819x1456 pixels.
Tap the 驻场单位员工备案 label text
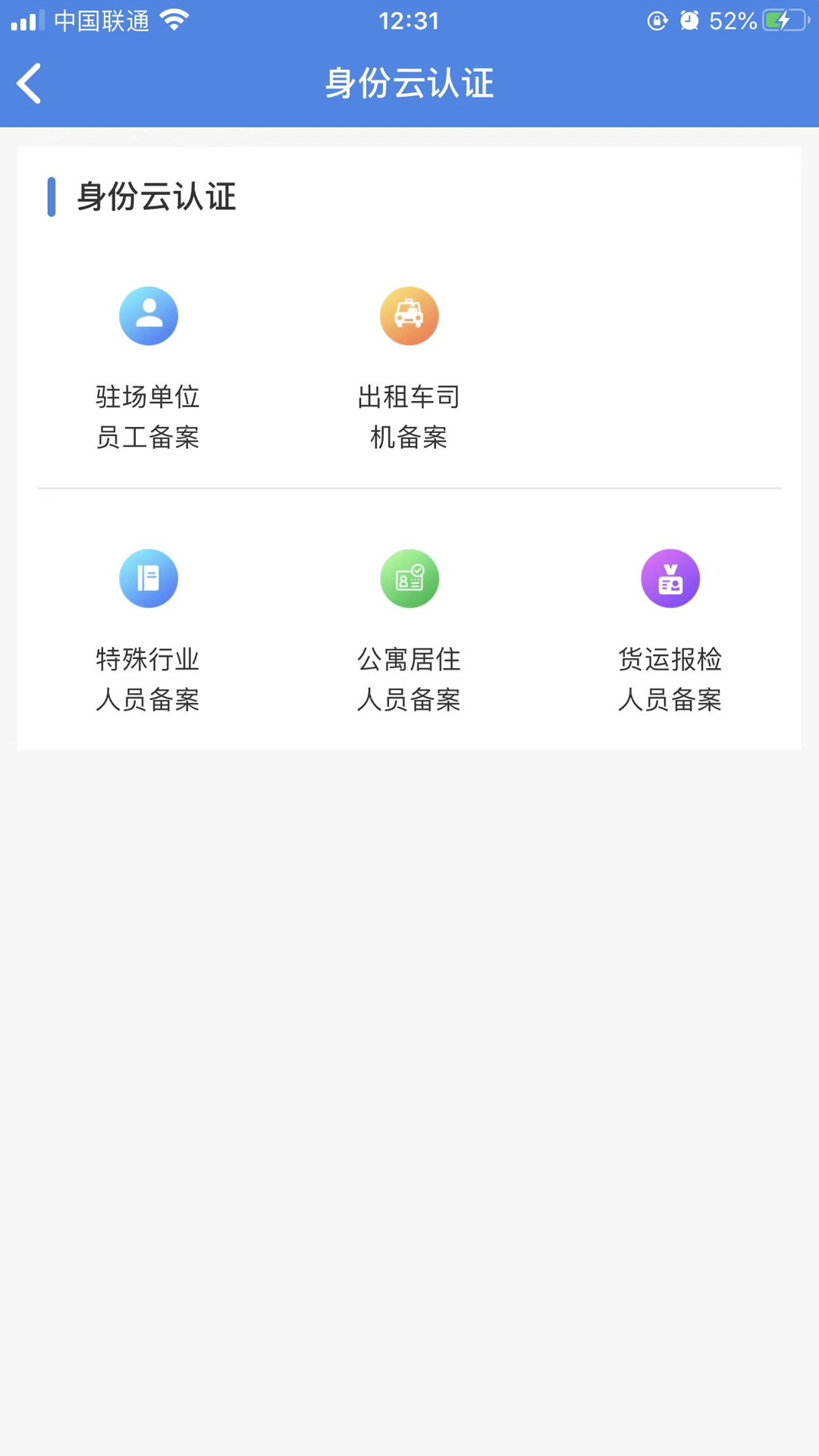[x=149, y=416]
